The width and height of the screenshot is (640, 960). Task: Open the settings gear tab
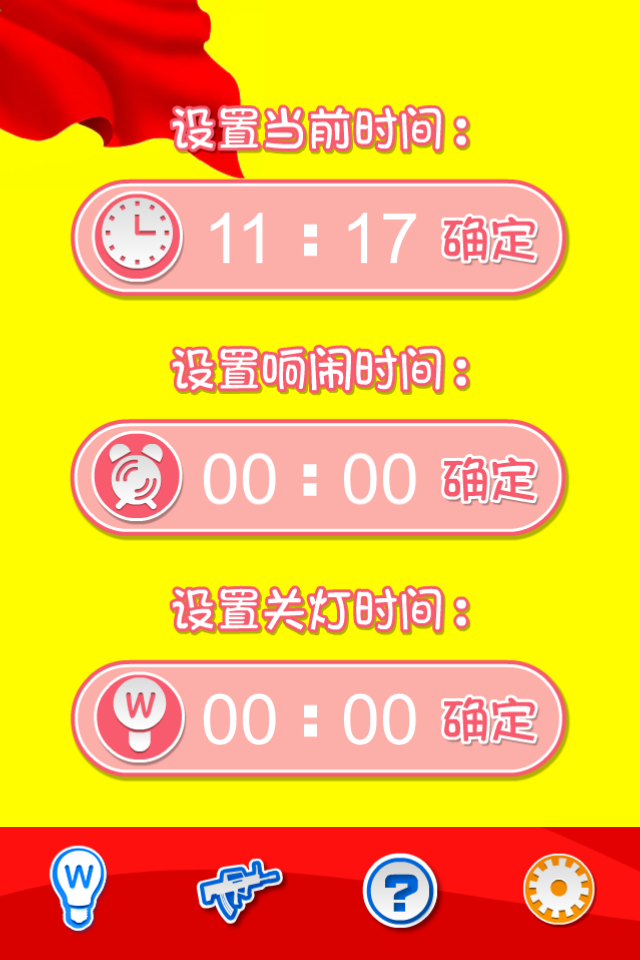pos(559,888)
